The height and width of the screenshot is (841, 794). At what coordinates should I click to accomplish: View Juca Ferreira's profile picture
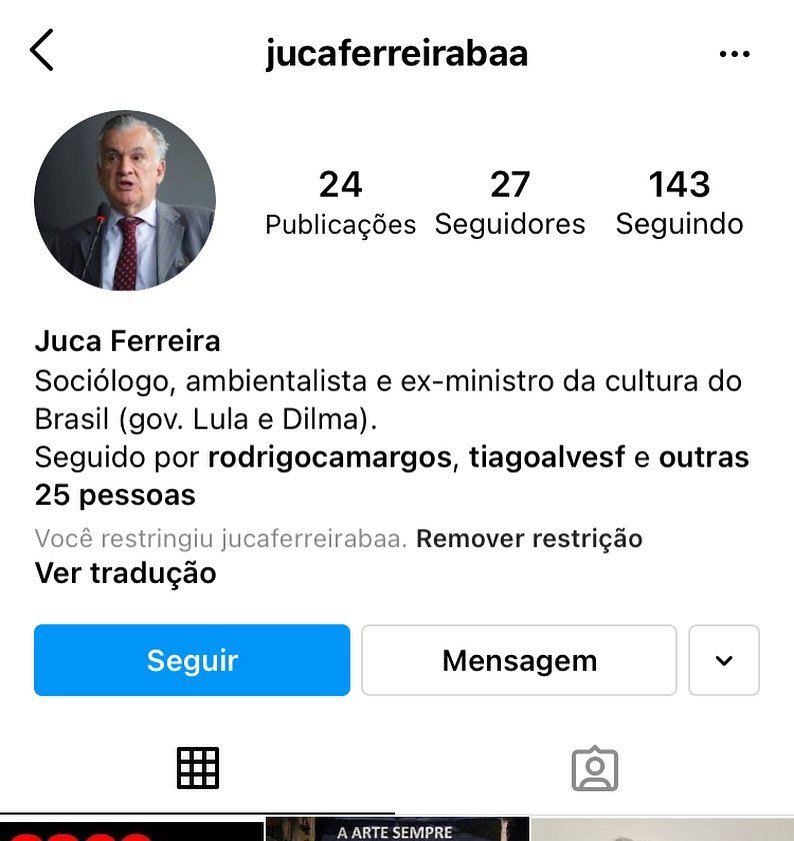pyautogui.click(x=124, y=200)
